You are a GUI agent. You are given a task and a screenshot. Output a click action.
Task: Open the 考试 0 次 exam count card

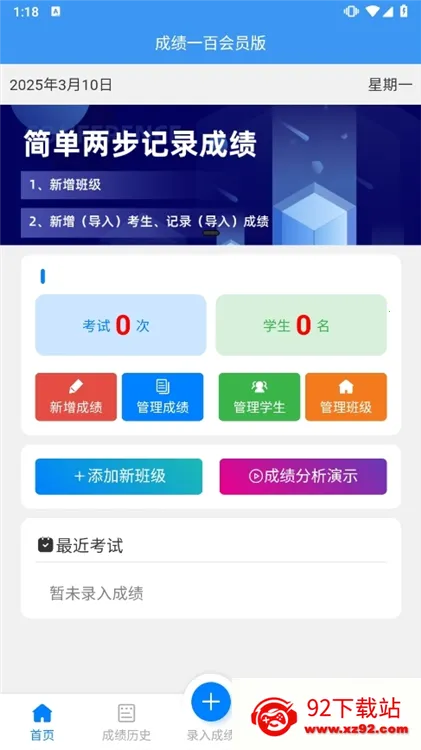click(x=121, y=325)
